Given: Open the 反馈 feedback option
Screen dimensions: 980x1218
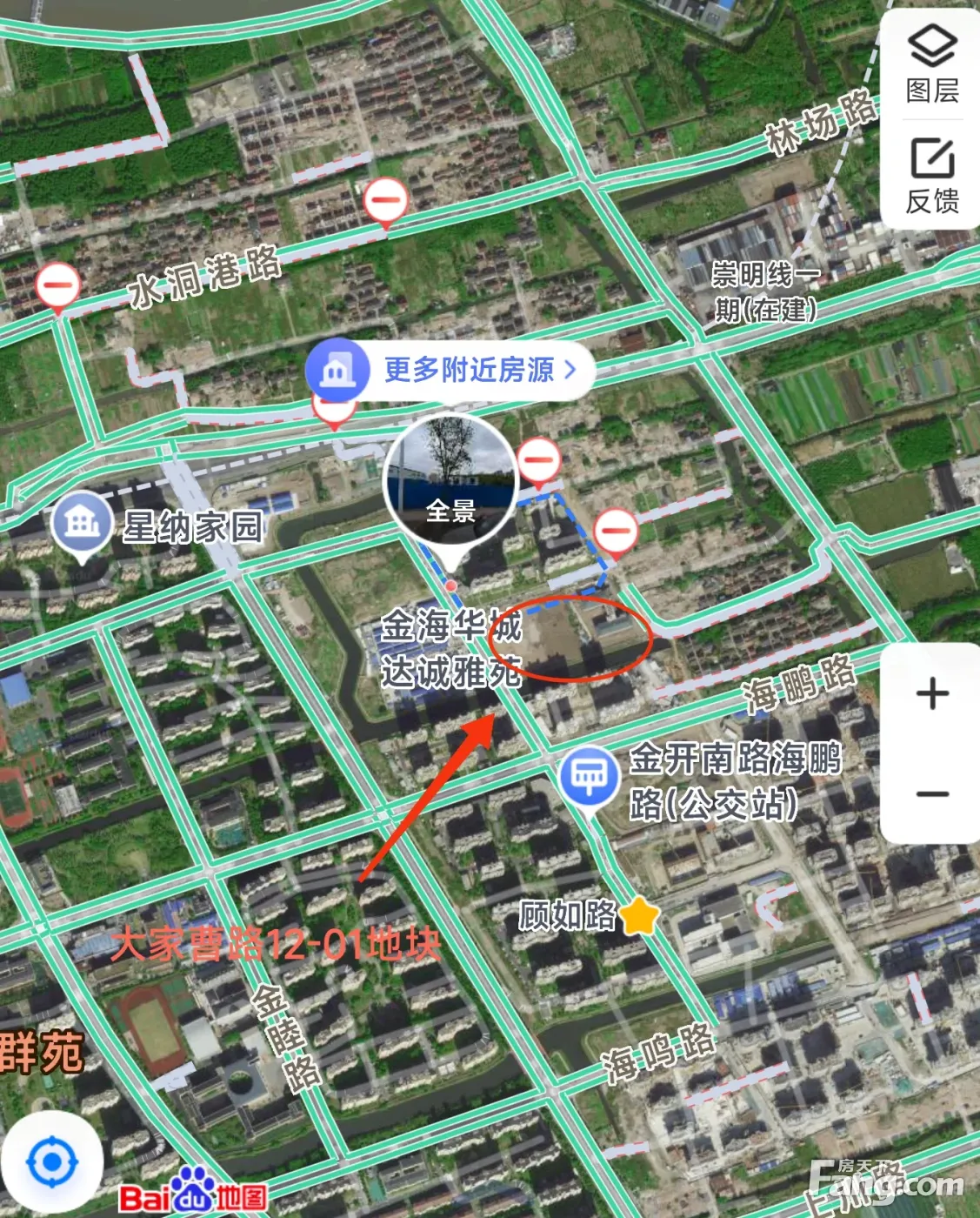Looking at the screenshot, I should click(x=932, y=176).
